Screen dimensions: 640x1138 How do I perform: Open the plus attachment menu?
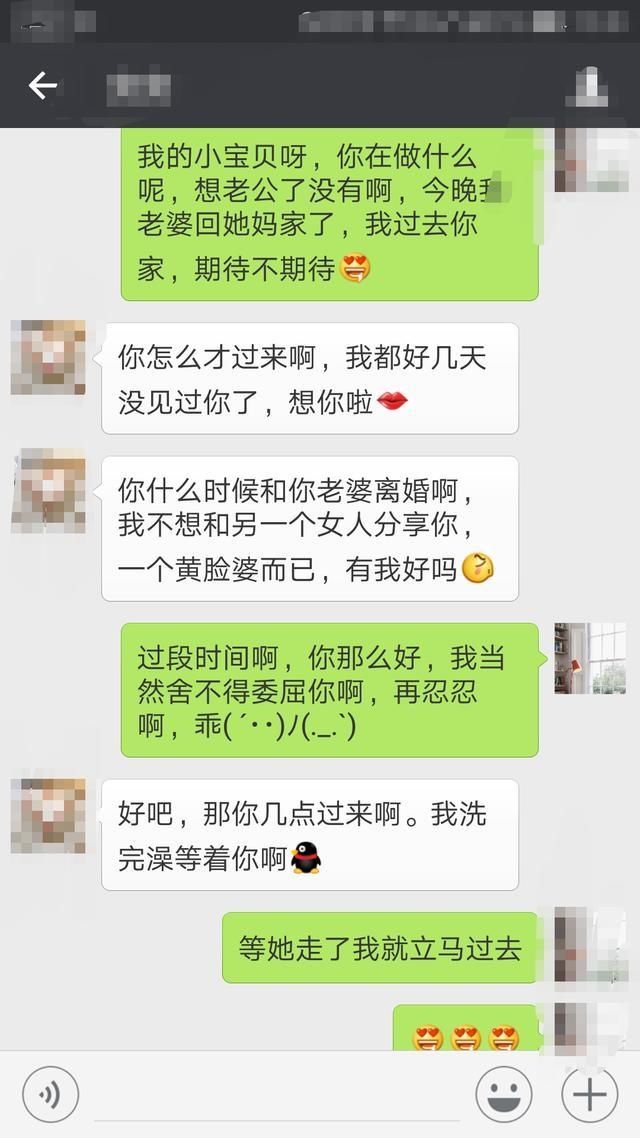590,1094
